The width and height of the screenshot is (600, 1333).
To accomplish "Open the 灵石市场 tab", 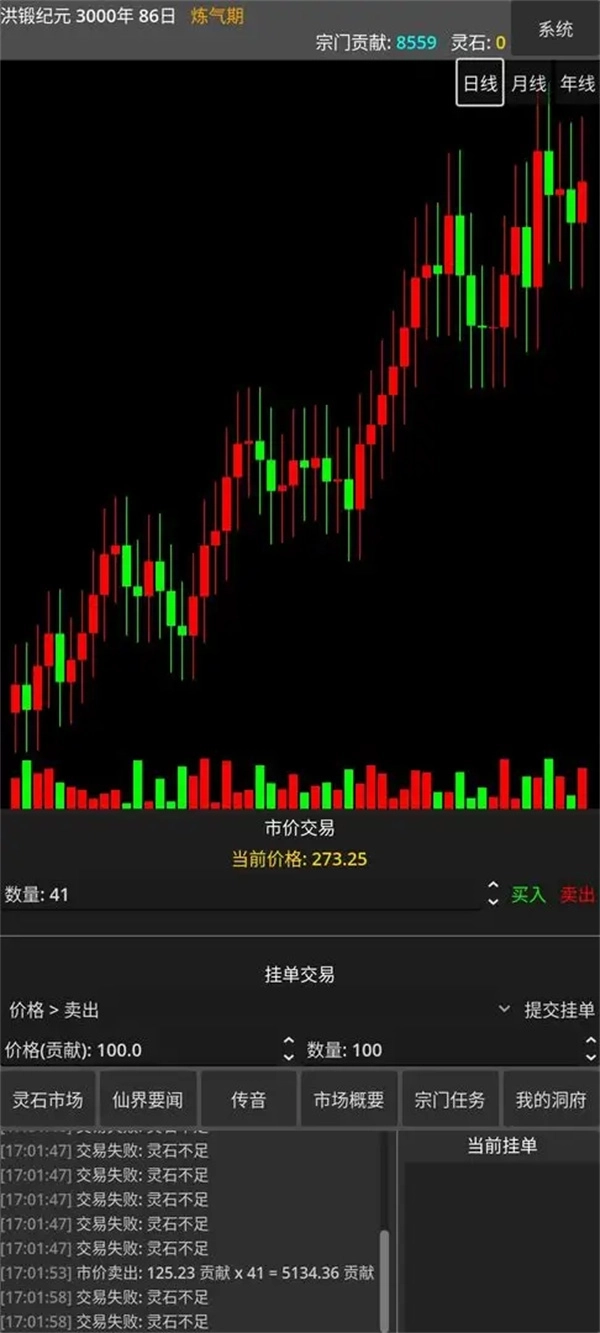I will [48, 1100].
